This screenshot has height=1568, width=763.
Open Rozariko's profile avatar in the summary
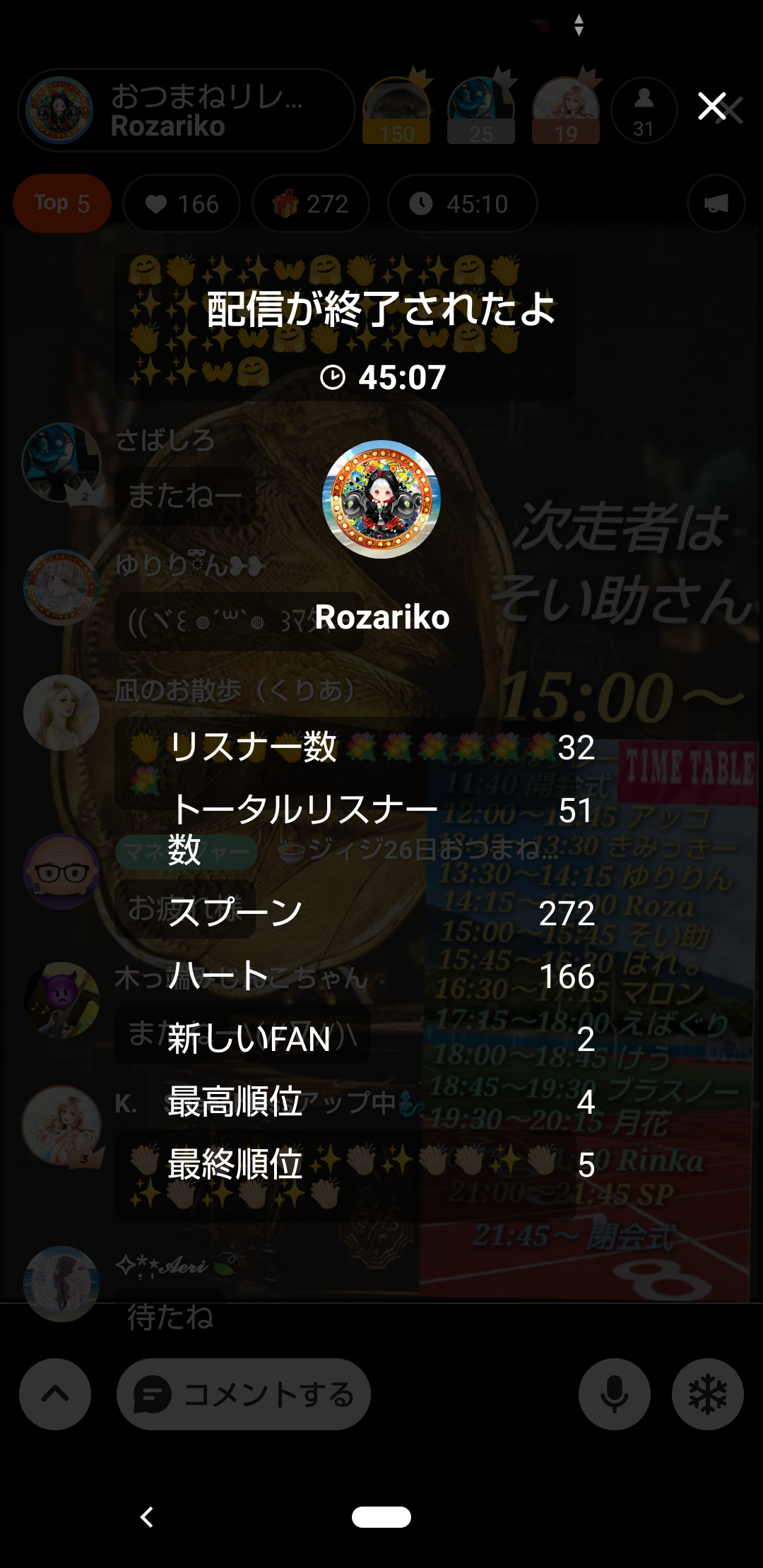pyautogui.click(x=381, y=499)
